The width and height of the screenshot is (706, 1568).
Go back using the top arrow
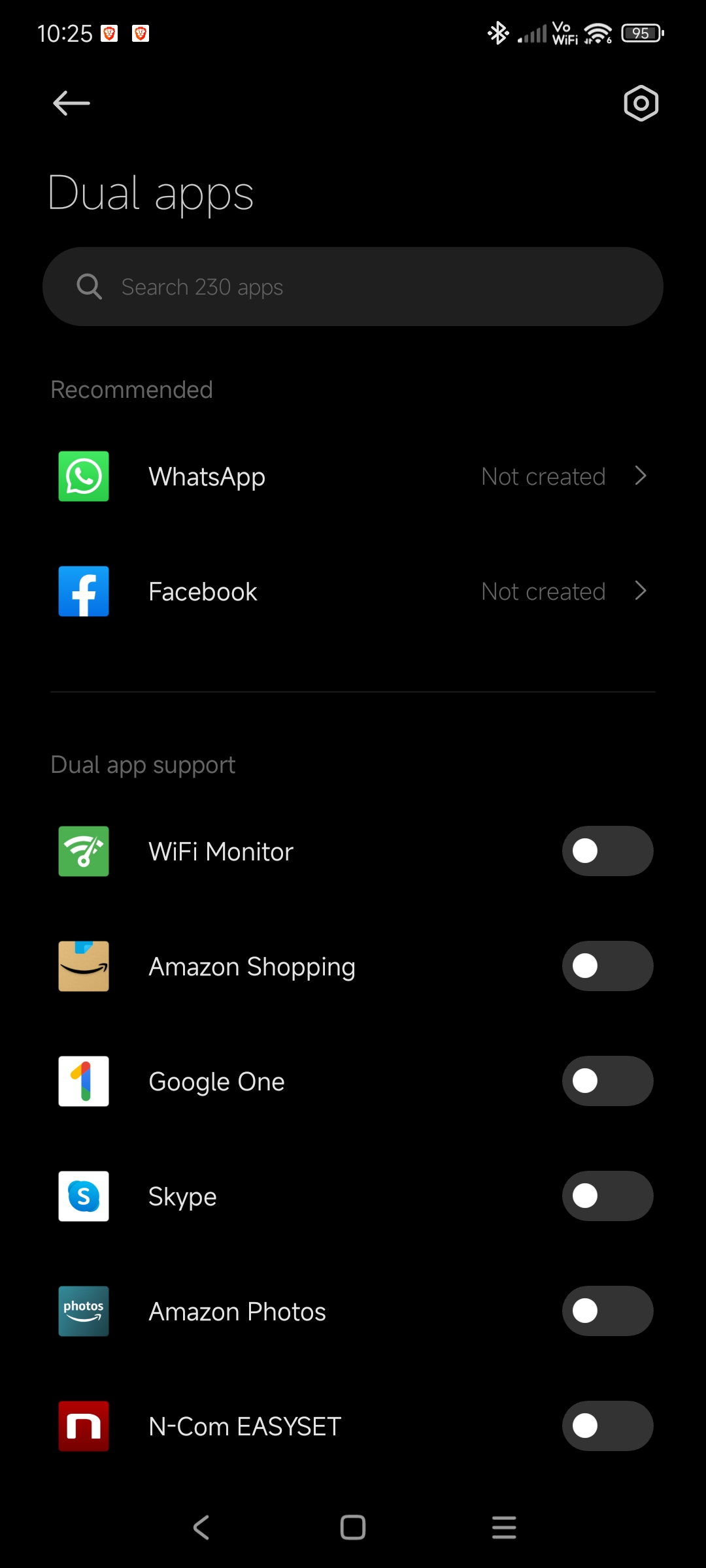coord(71,103)
